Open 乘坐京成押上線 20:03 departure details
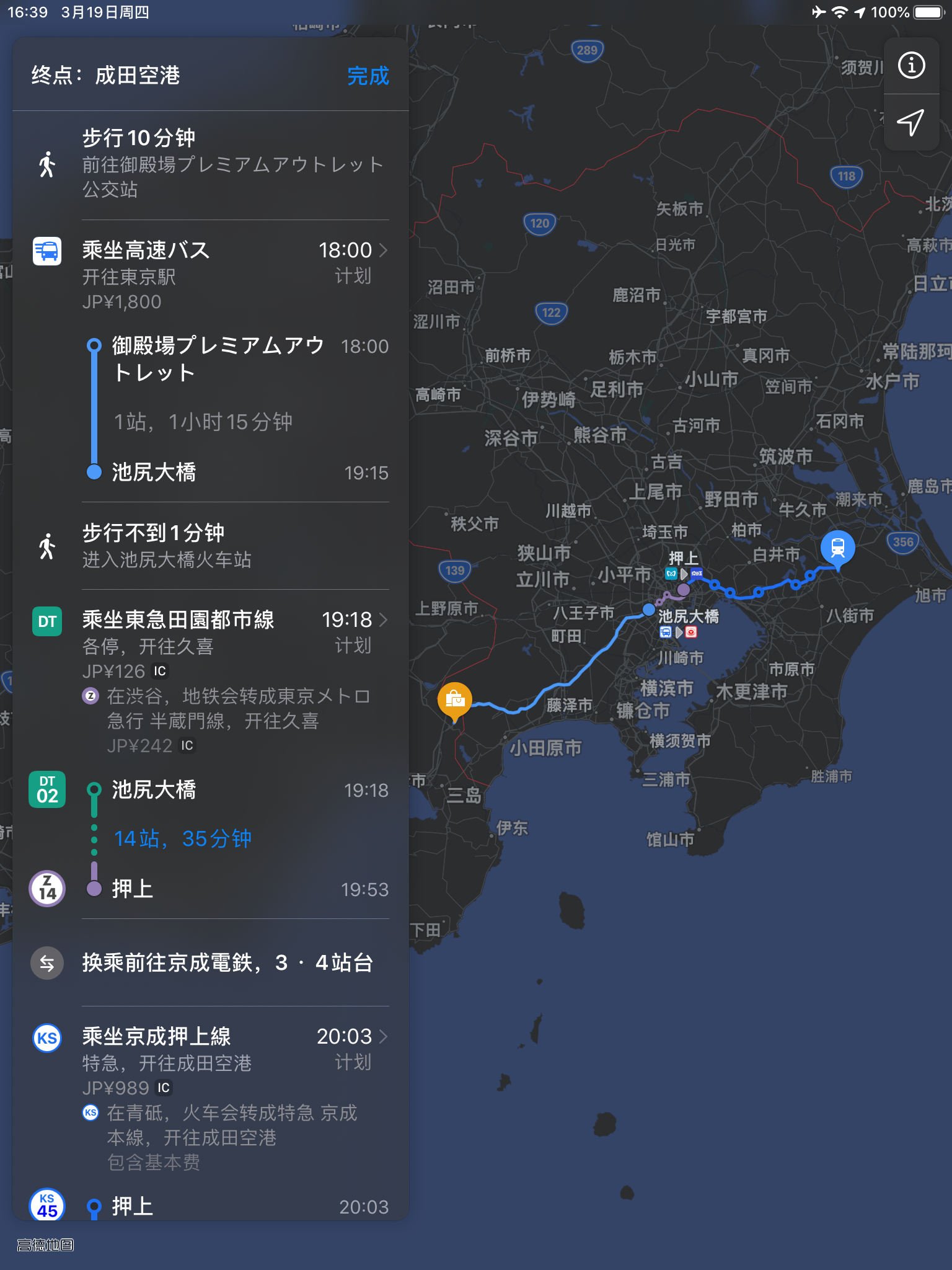The image size is (952, 1270). coord(352,1037)
